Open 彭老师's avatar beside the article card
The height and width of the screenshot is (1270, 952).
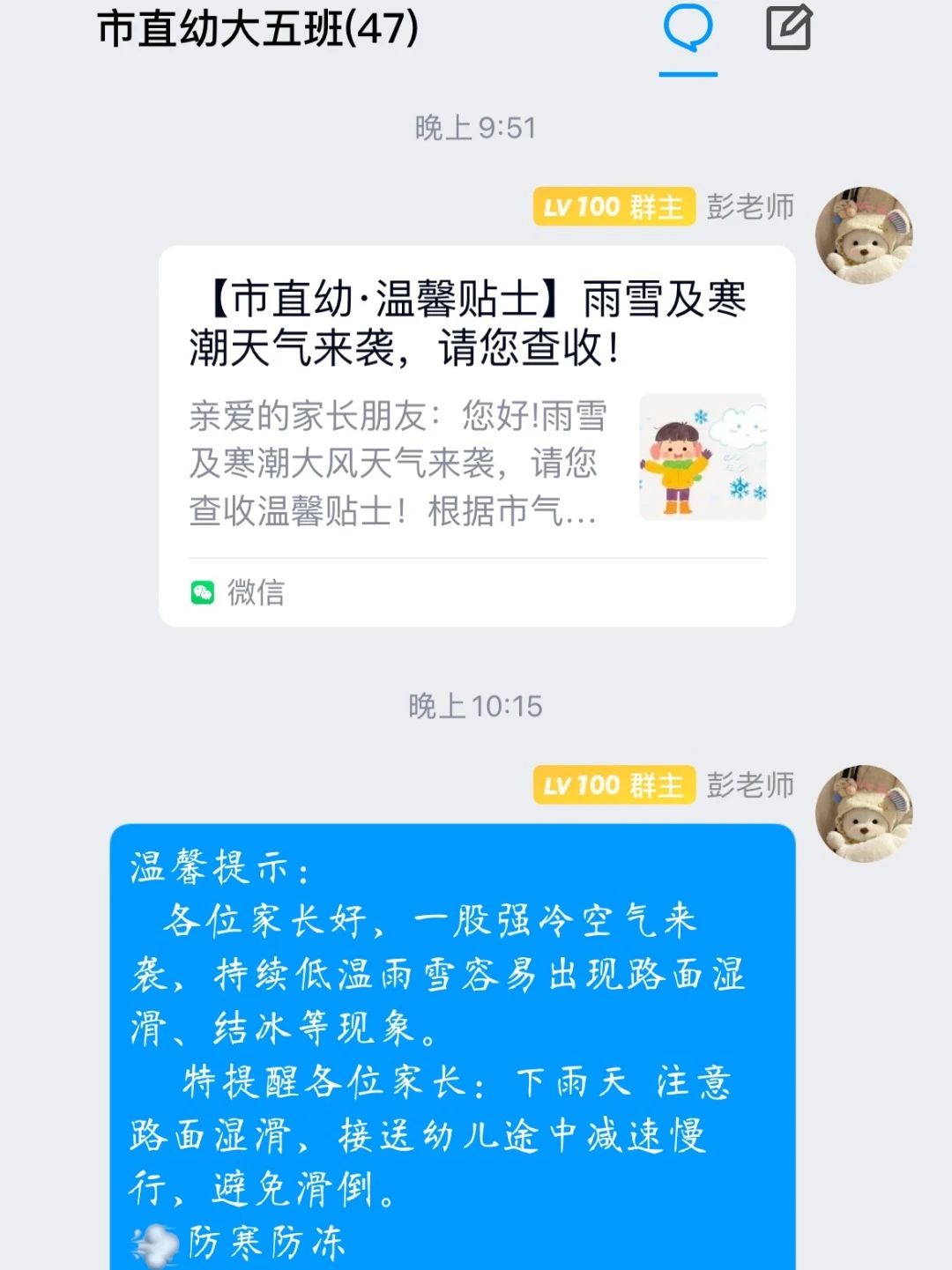[863, 234]
